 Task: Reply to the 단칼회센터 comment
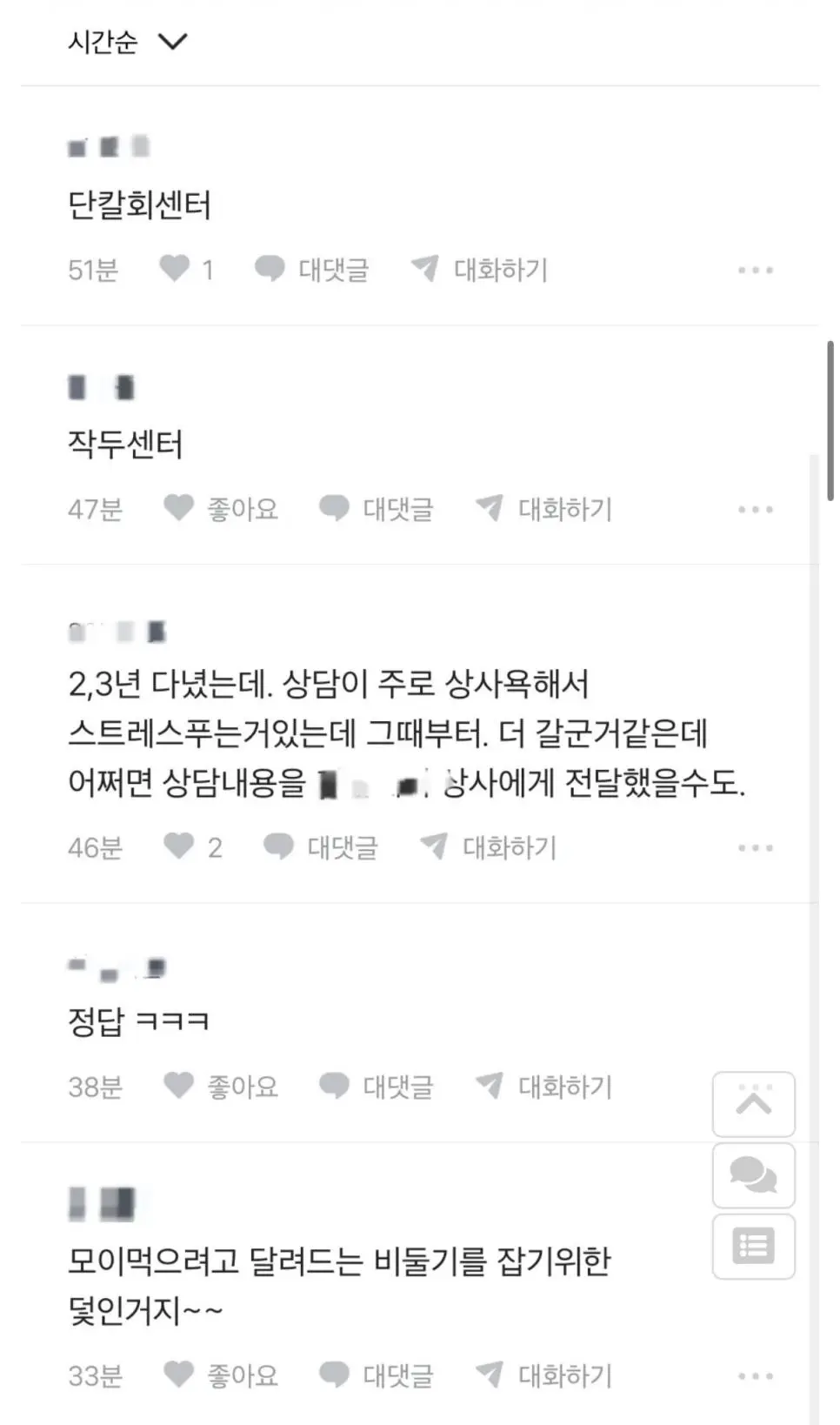(311, 270)
